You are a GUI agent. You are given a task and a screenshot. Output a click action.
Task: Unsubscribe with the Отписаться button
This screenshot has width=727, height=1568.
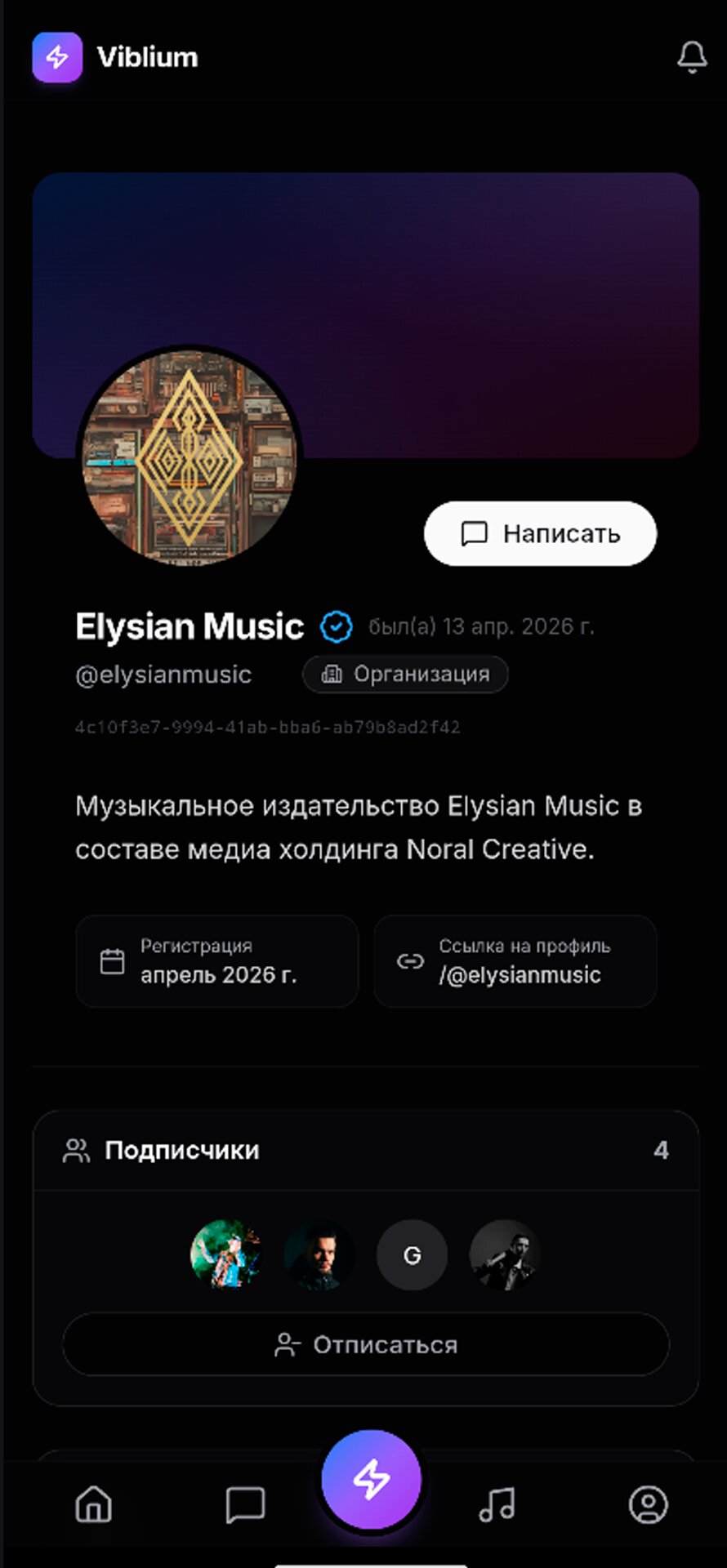point(365,1344)
